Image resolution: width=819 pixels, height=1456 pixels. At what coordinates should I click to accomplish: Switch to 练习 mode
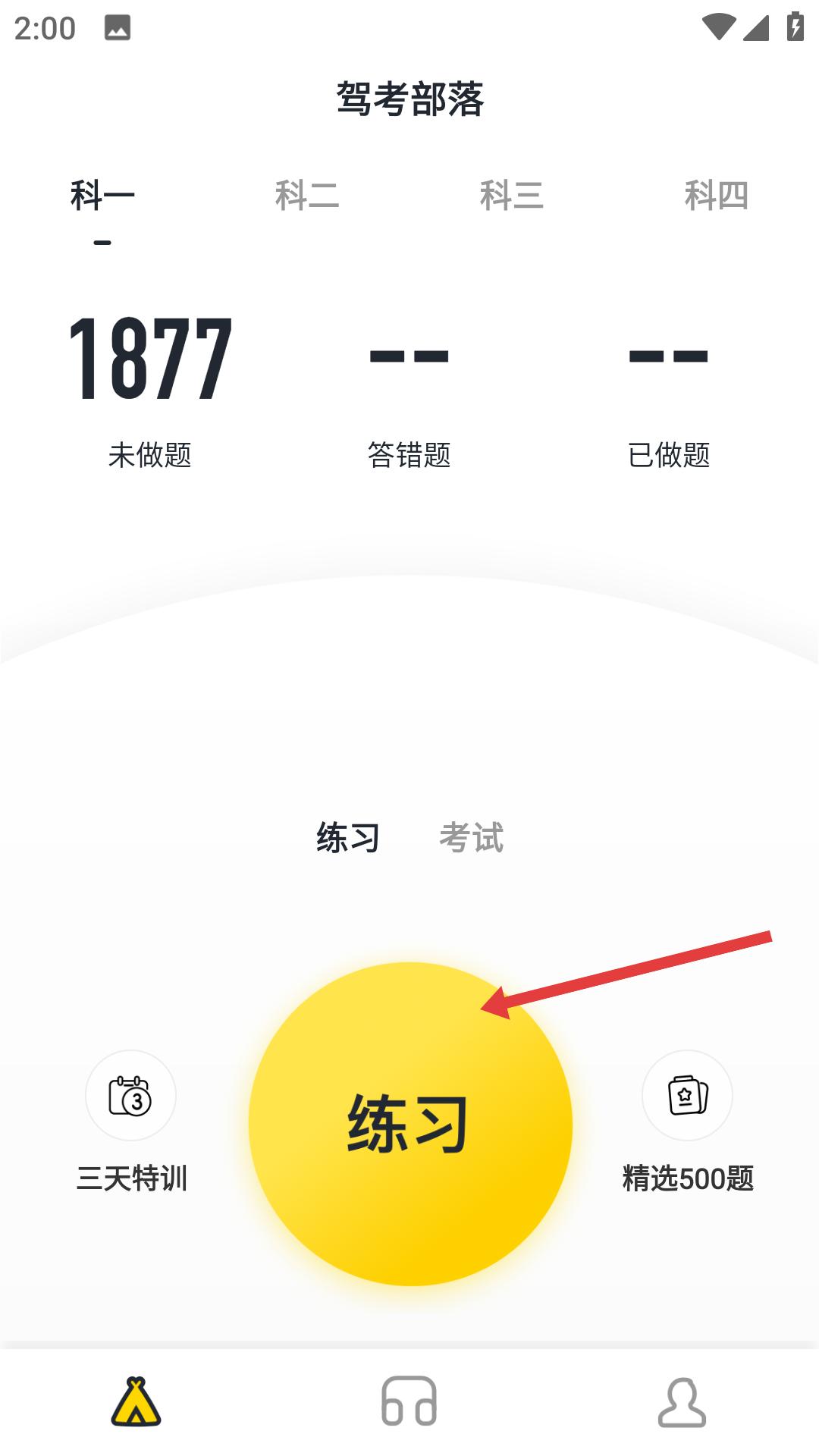point(348,838)
